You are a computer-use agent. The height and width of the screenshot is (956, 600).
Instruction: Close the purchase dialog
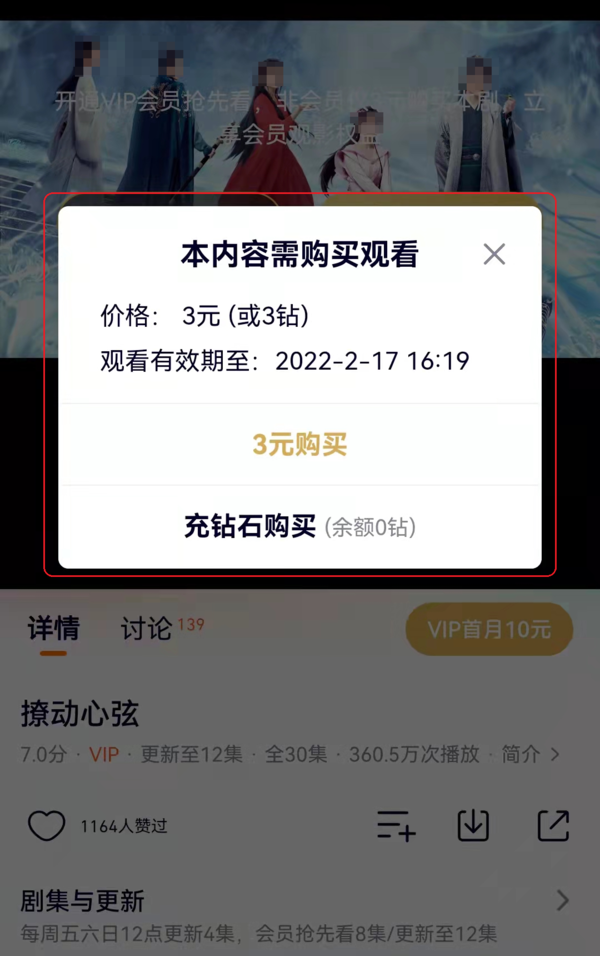[494, 254]
